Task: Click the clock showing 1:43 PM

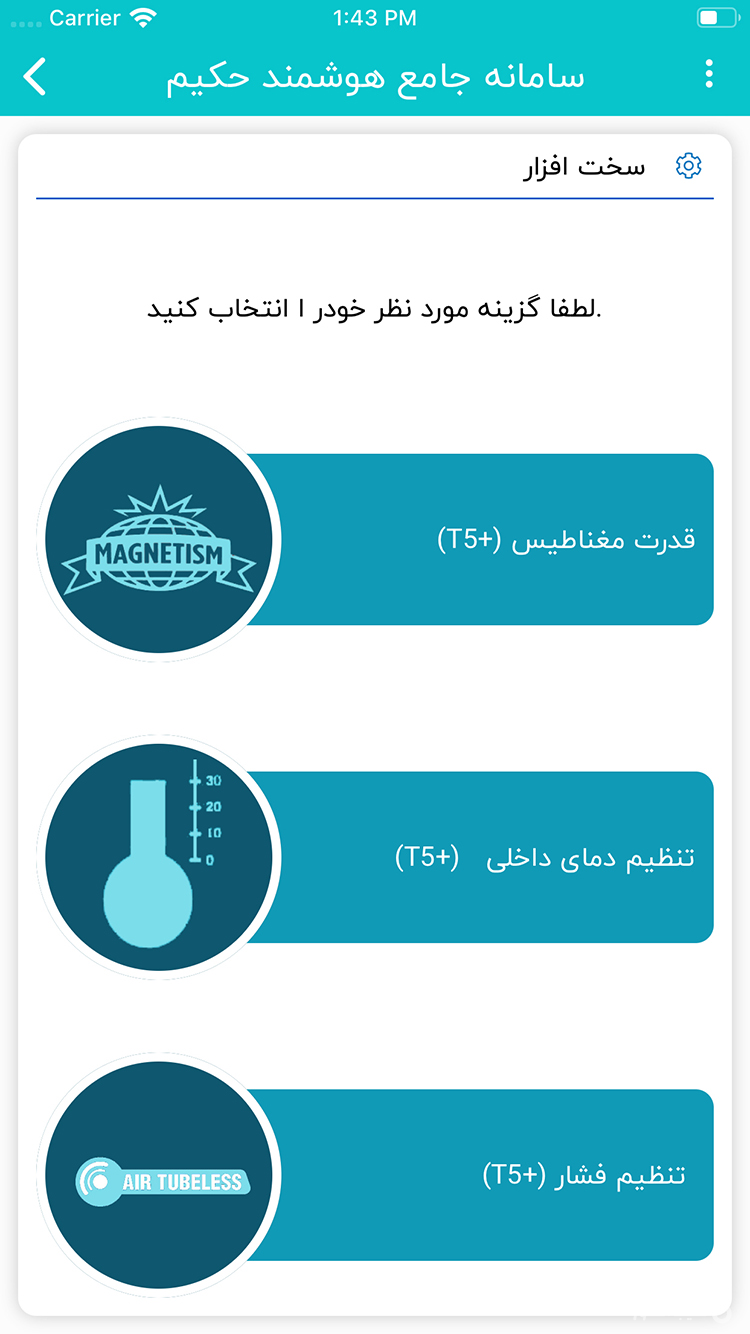Action: coord(375,16)
